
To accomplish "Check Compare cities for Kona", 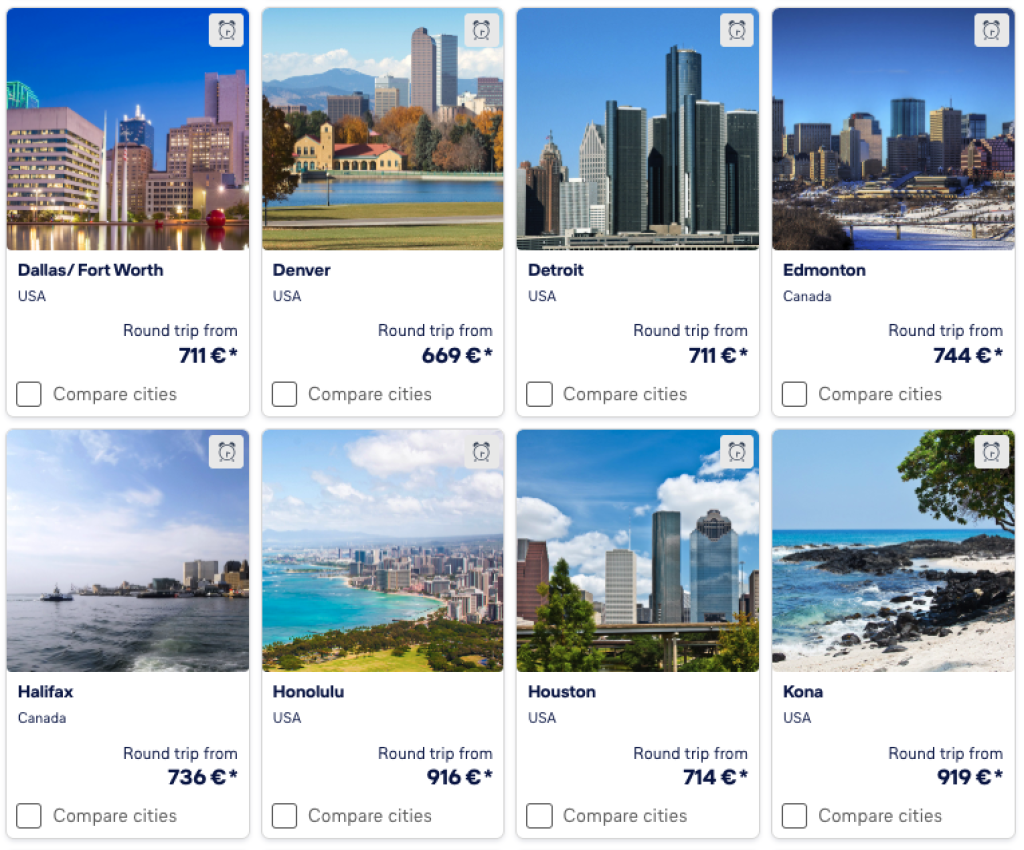I will [x=794, y=816].
